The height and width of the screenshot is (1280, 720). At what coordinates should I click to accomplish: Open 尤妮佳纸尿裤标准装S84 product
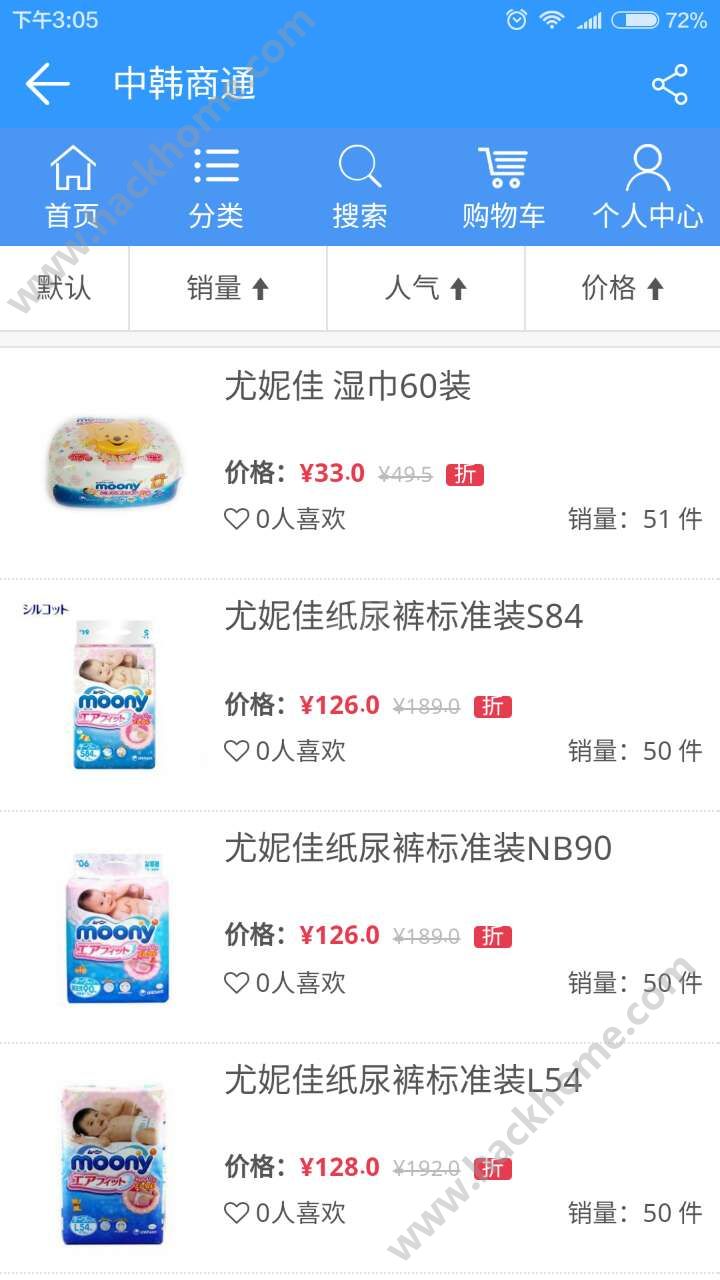403,617
